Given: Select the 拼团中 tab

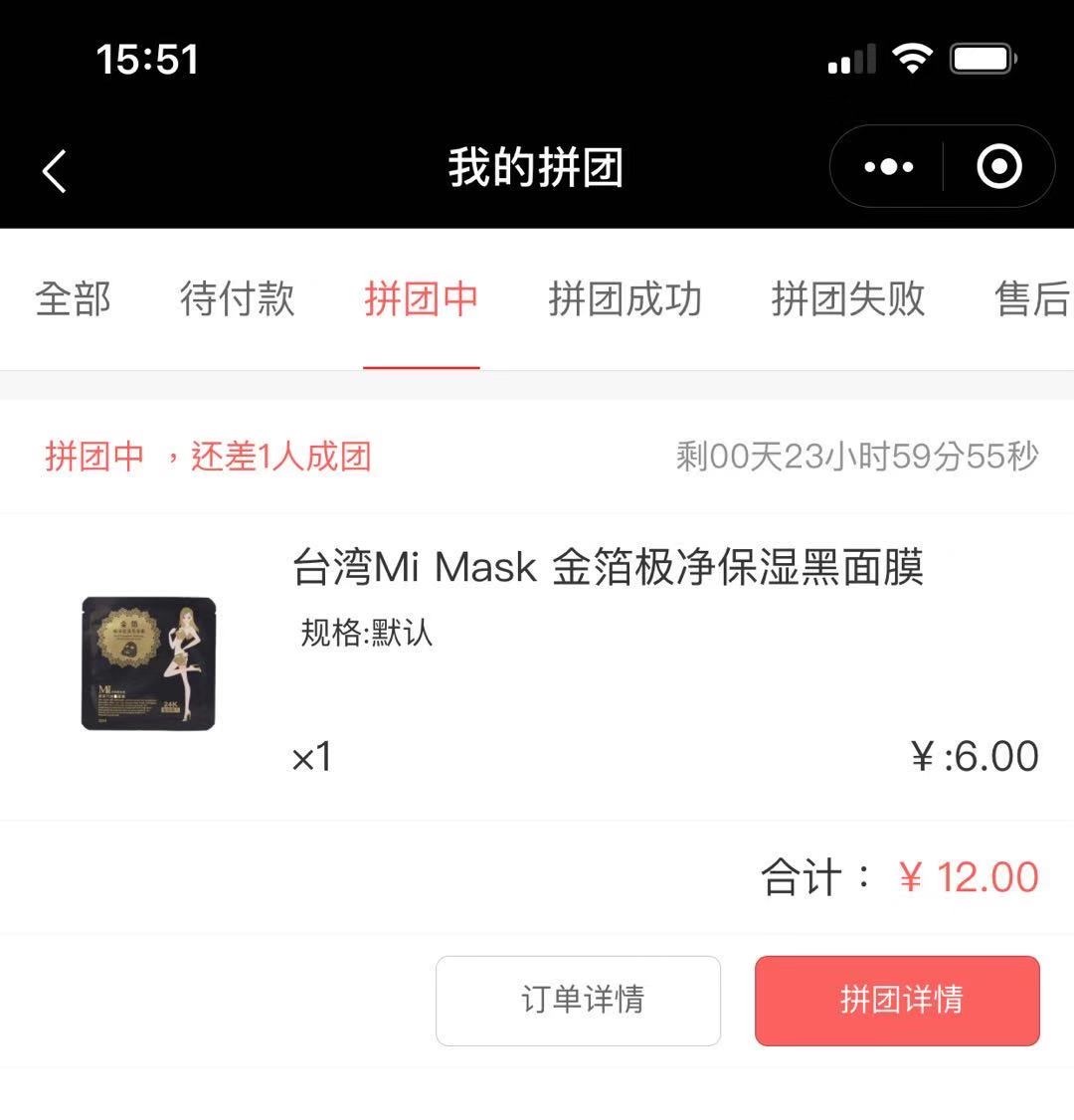Looking at the screenshot, I should 422,299.
